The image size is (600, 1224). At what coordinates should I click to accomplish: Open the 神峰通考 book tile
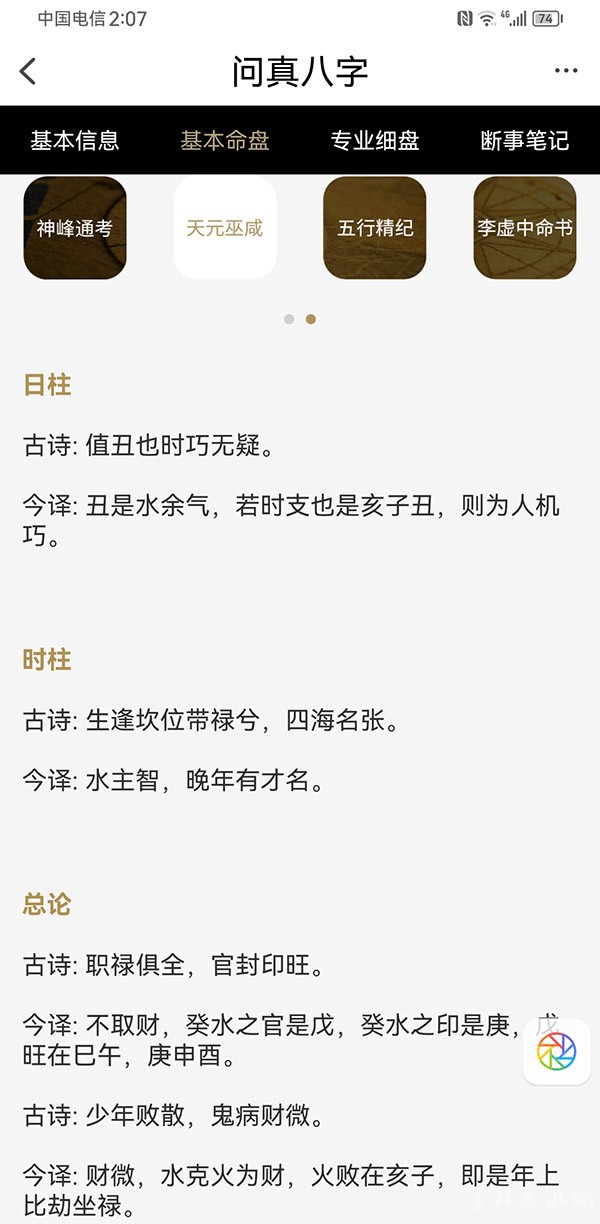[75, 228]
